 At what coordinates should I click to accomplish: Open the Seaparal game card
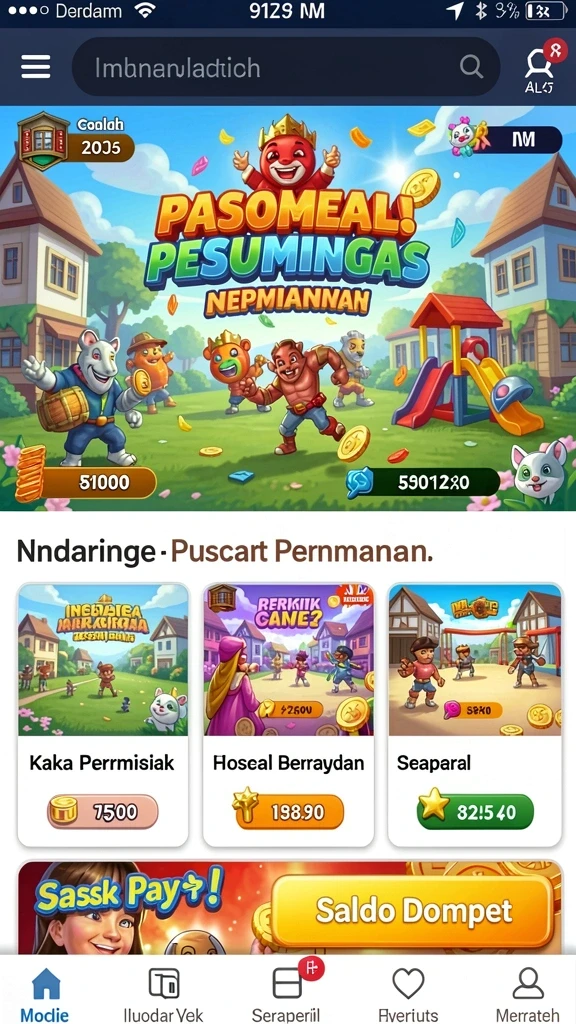tap(475, 714)
